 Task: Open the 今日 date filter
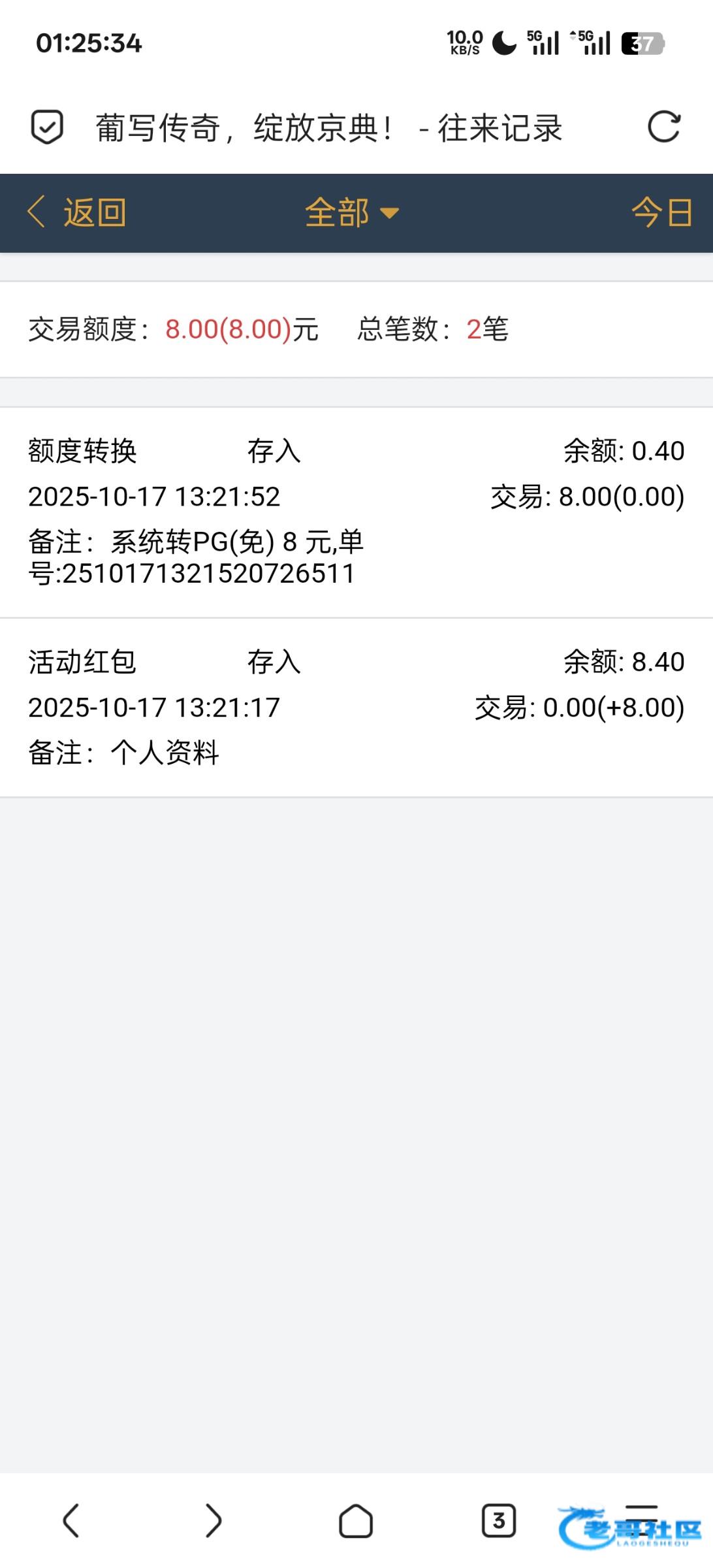(662, 213)
